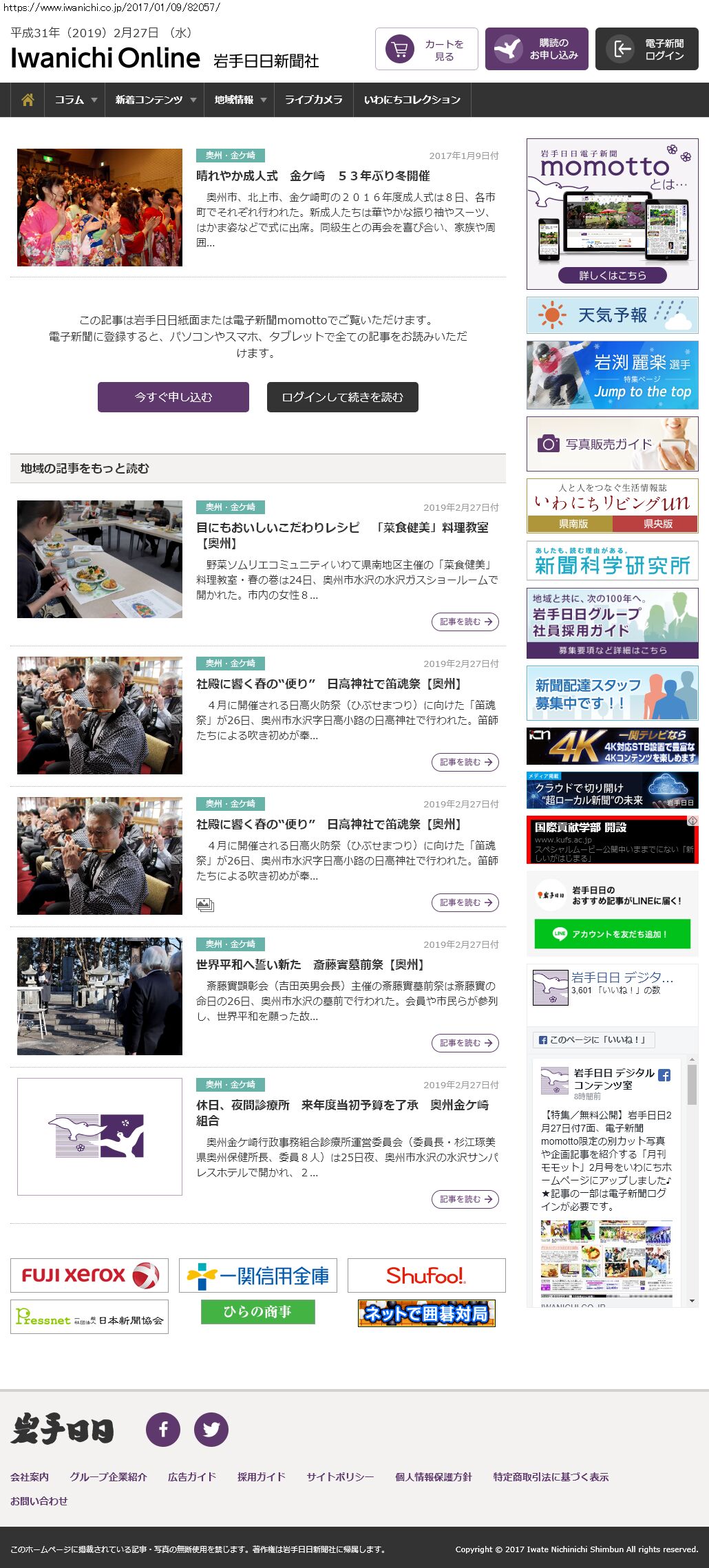Screen dimensions: 709x1568
Task: Open いわにちコレクション page
Action: coord(412,100)
